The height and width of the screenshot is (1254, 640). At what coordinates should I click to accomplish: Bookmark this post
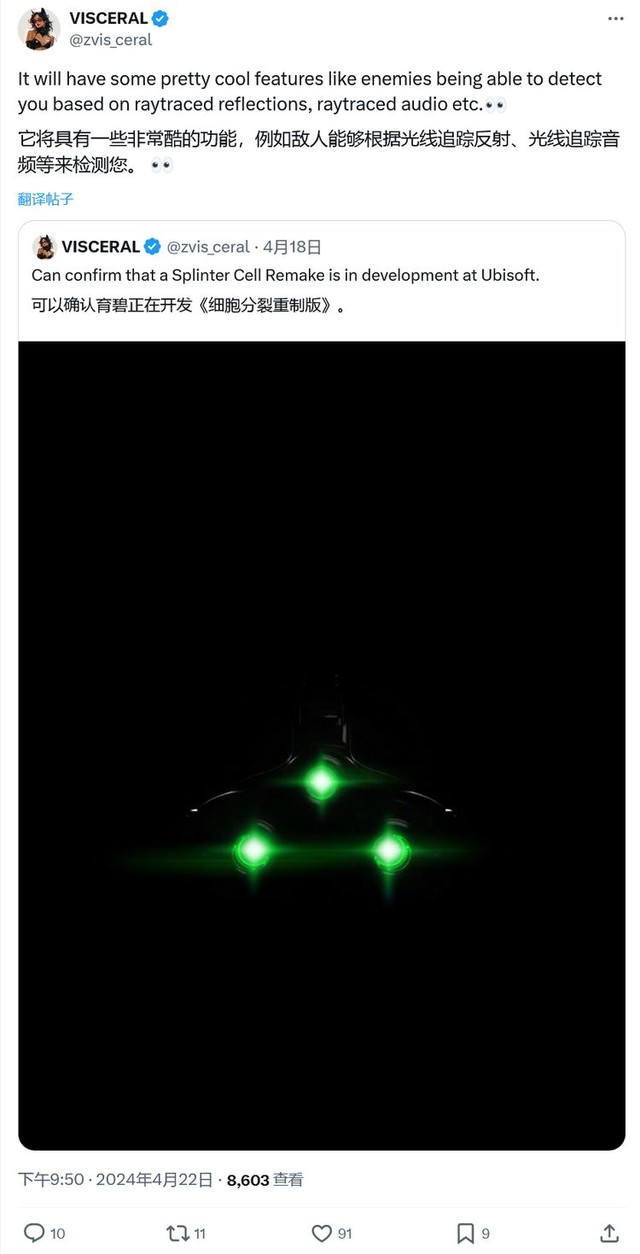click(x=465, y=1232)
